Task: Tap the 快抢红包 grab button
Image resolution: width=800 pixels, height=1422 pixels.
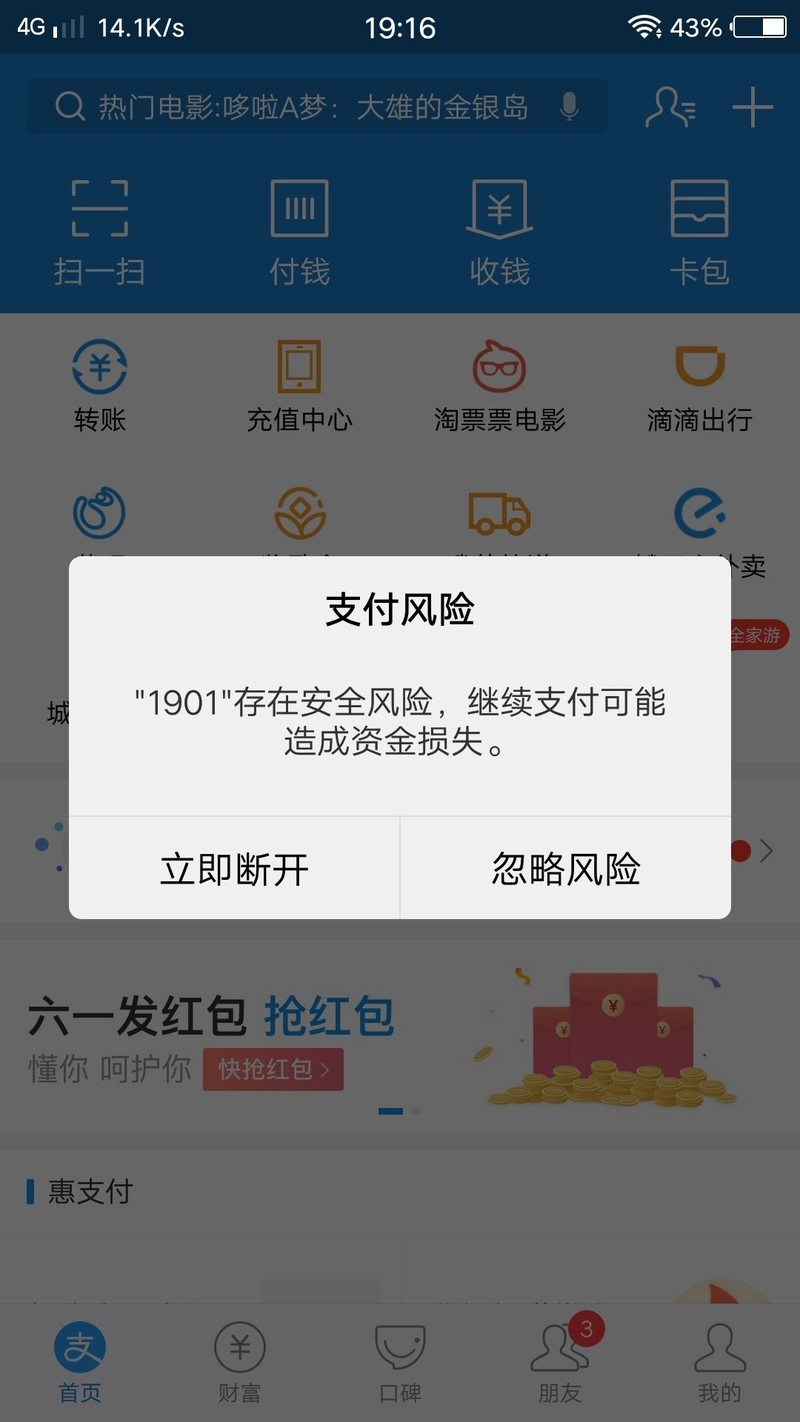Action: pyautogui.click(x=273, y=1069)
